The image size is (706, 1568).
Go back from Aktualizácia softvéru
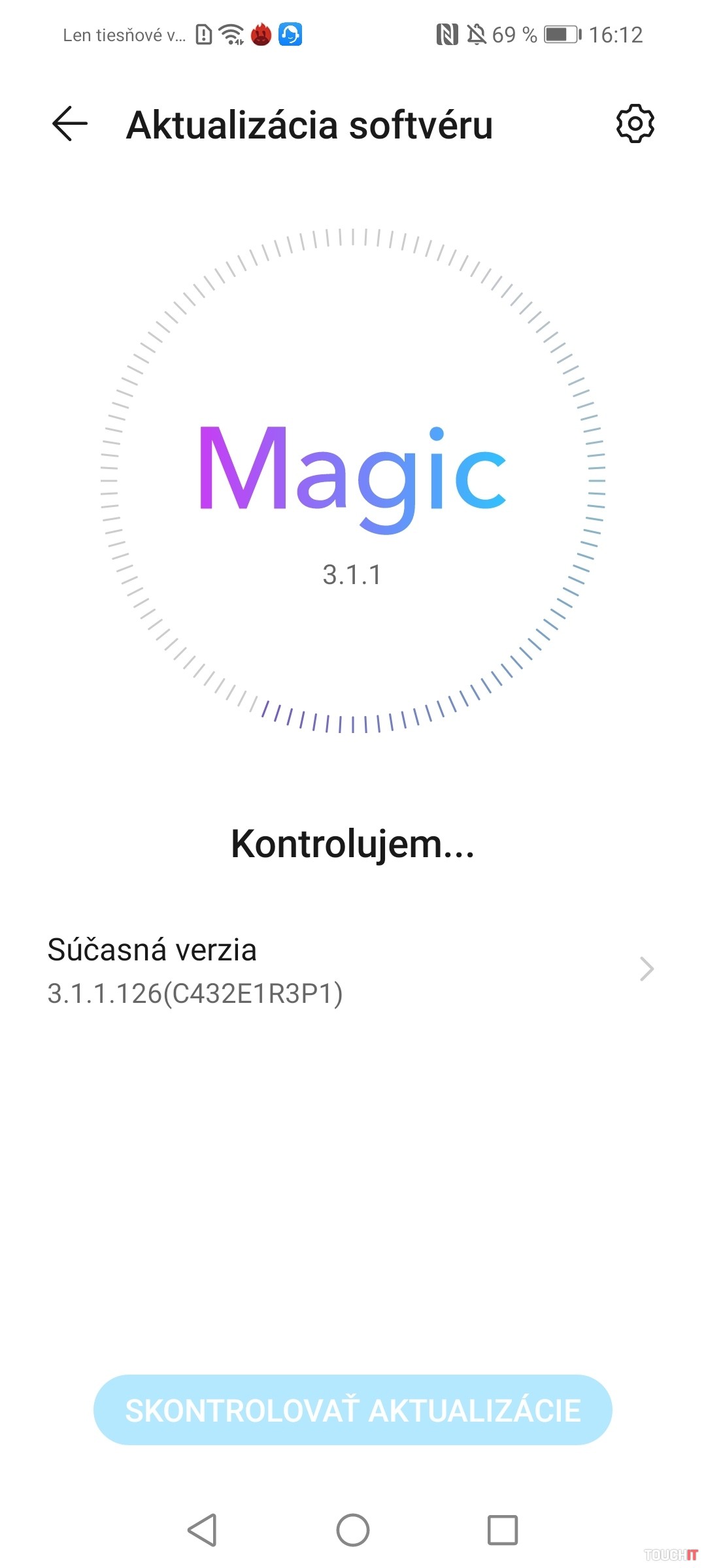(x=70, y=124)
